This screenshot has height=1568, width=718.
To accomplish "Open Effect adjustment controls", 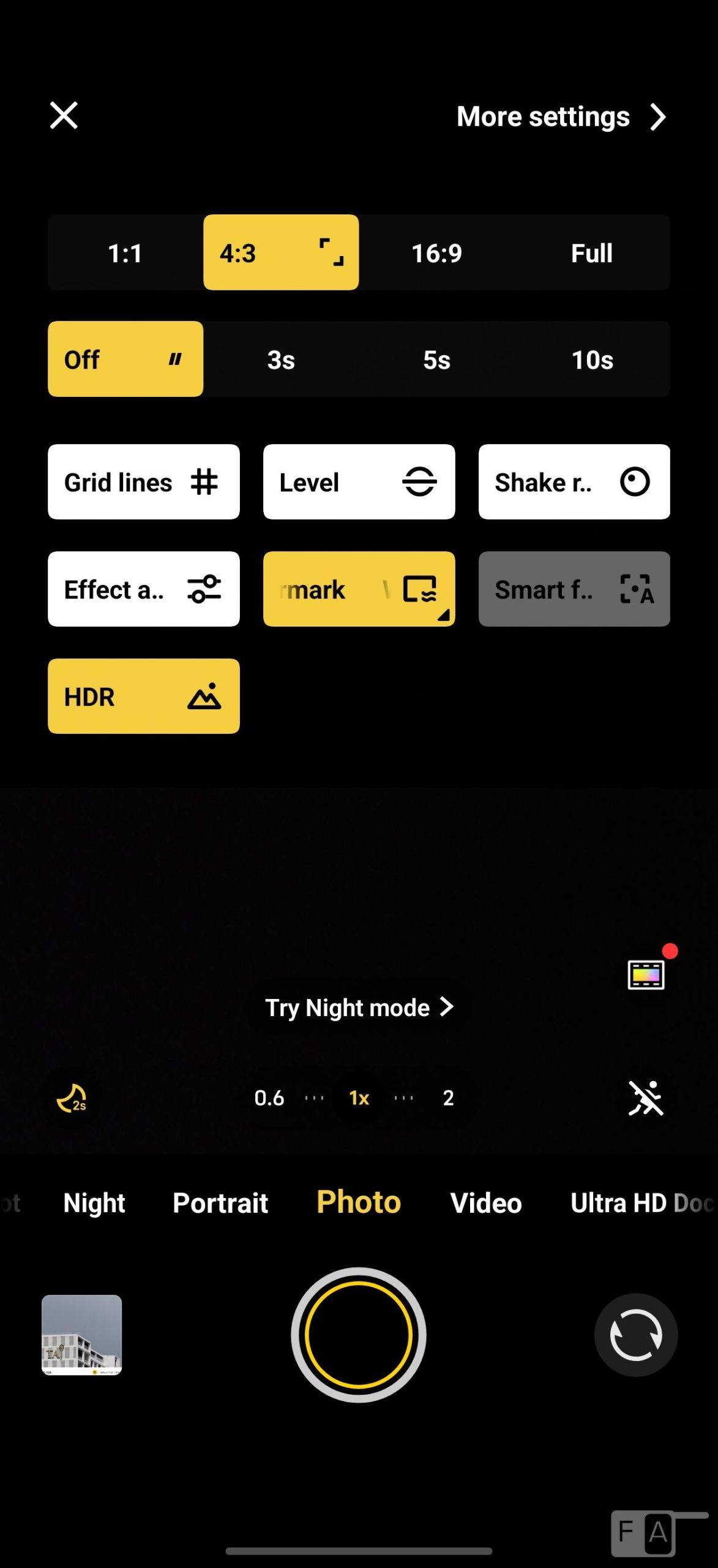I will coord(144,589).
